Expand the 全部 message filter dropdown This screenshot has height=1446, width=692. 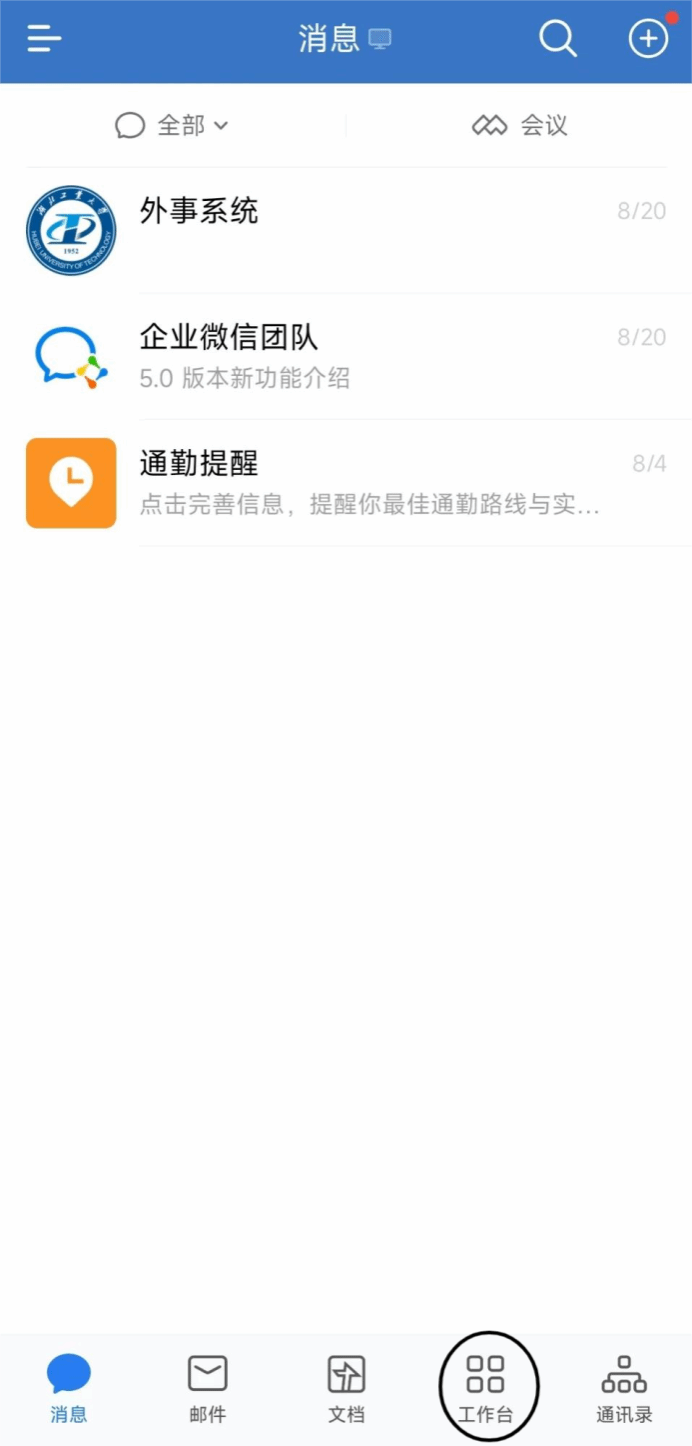[173, 125]
